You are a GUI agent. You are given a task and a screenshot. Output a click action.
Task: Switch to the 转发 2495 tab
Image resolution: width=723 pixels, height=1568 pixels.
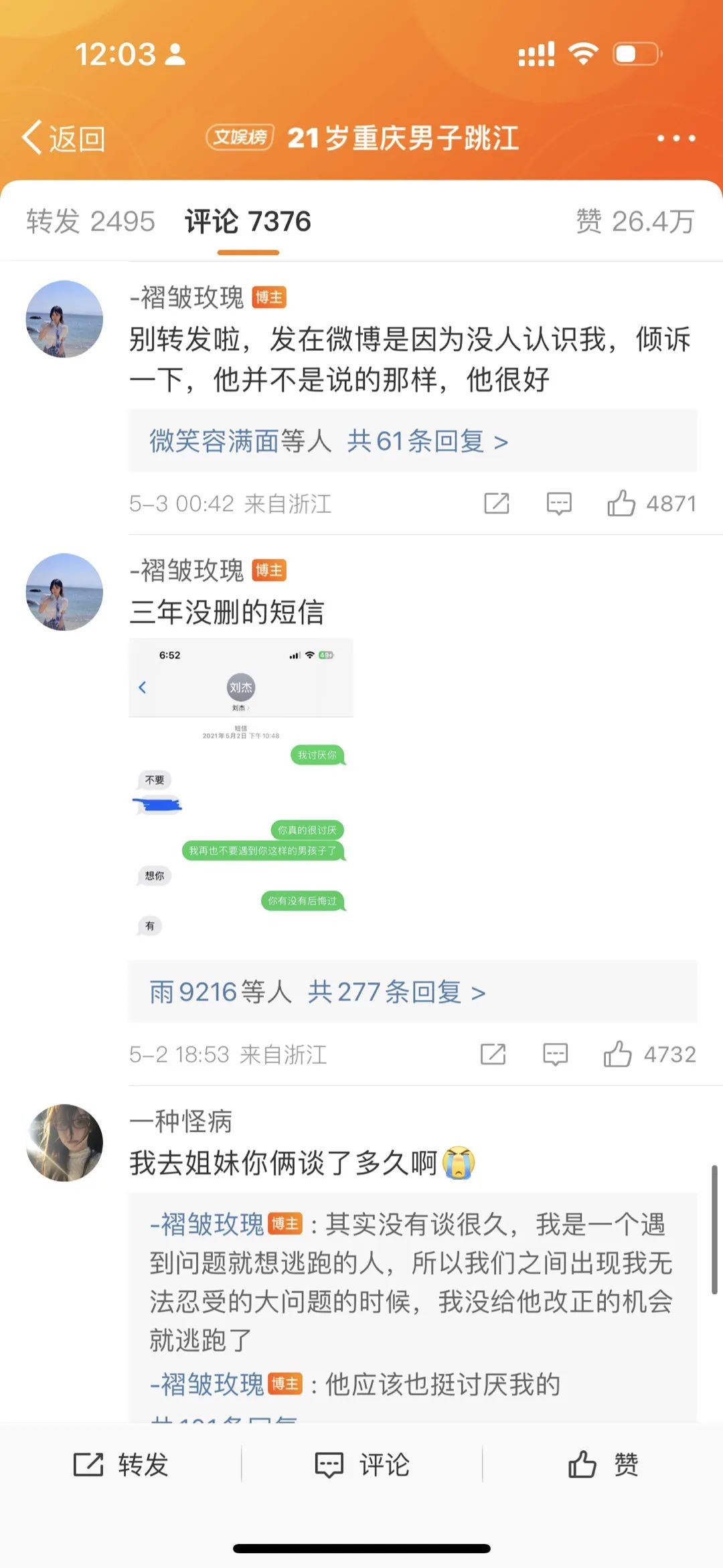tap(90, 222)
